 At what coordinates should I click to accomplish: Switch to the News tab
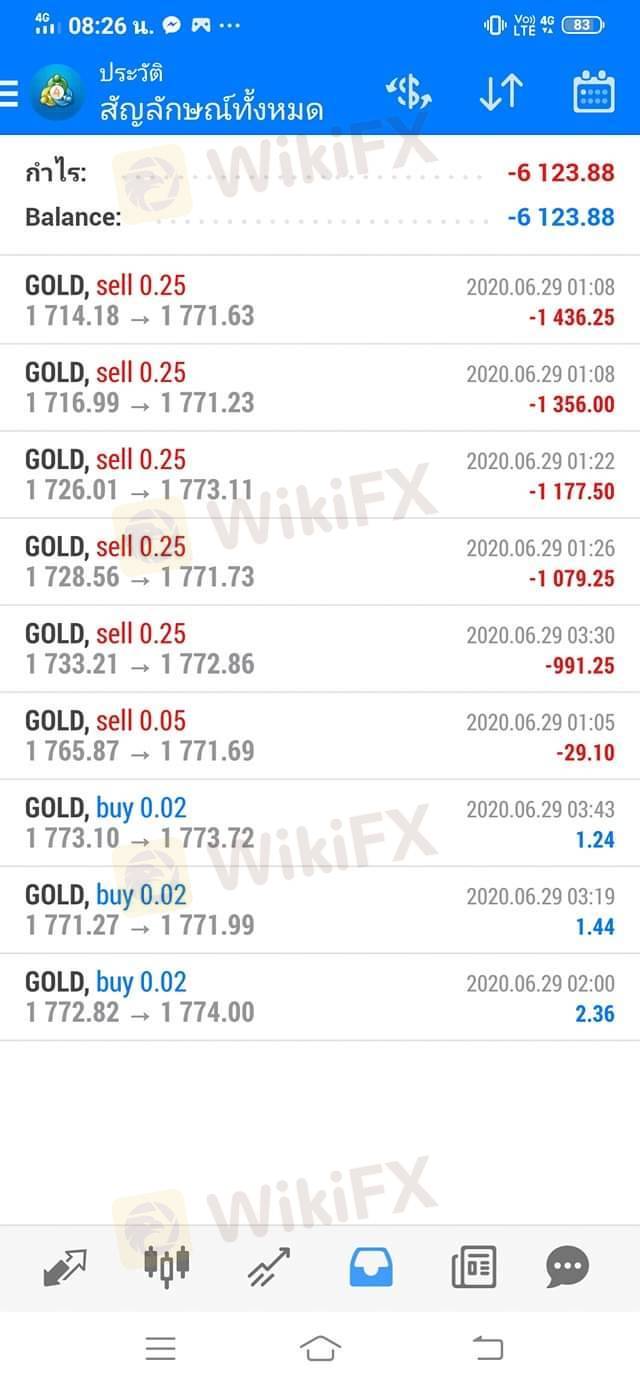[x=474, y=1267]
